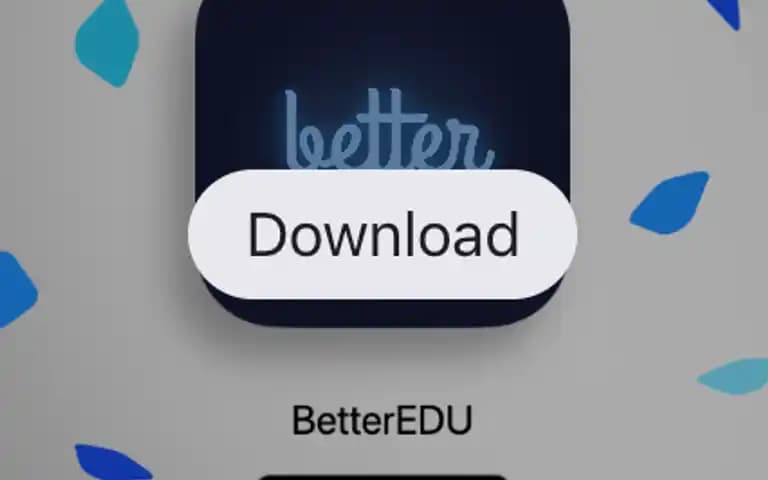The image size is (768, 480).
Task: Tap the Download button
Action: [382, 235]
